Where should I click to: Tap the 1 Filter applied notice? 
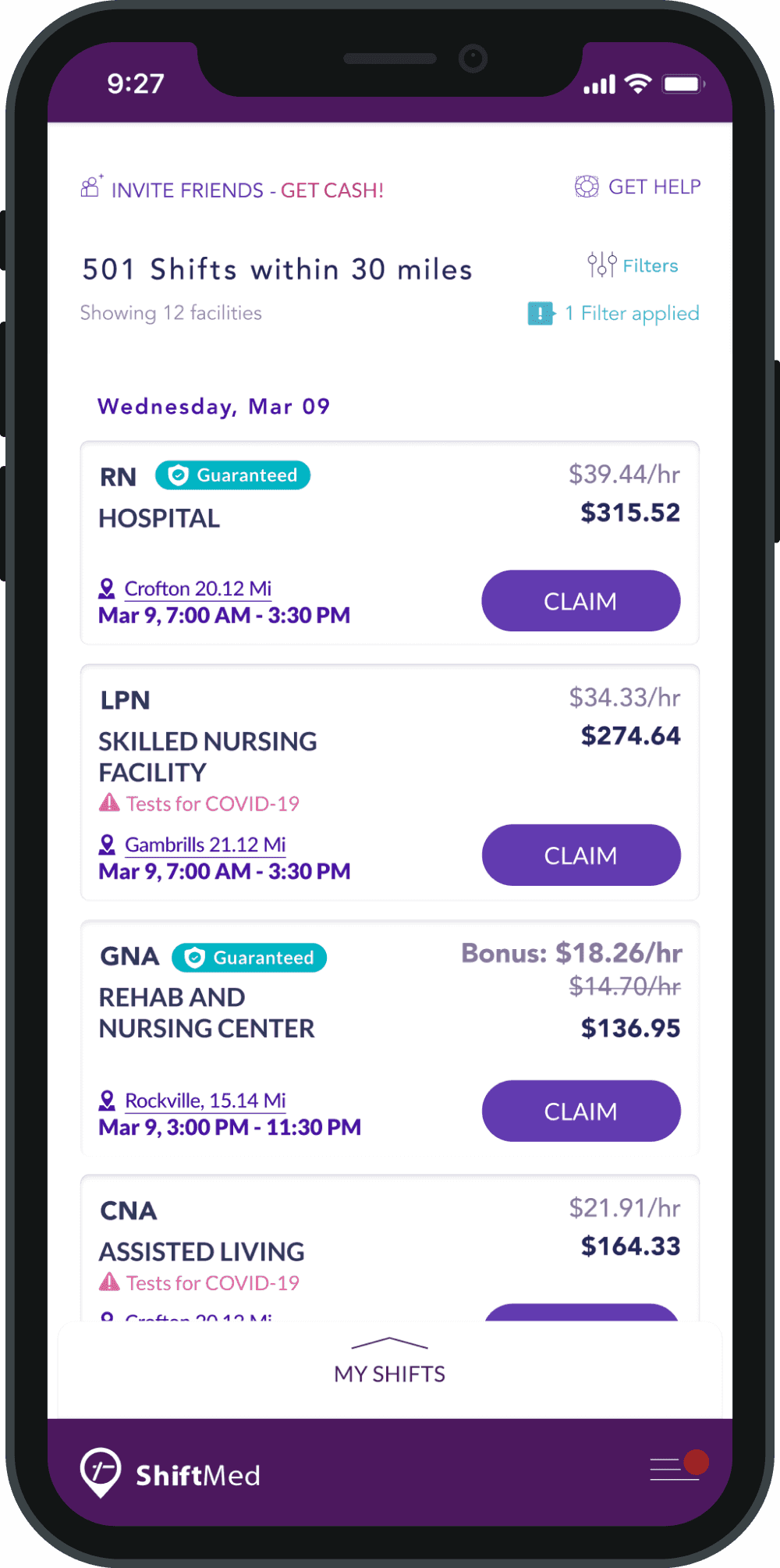(613, 314)
